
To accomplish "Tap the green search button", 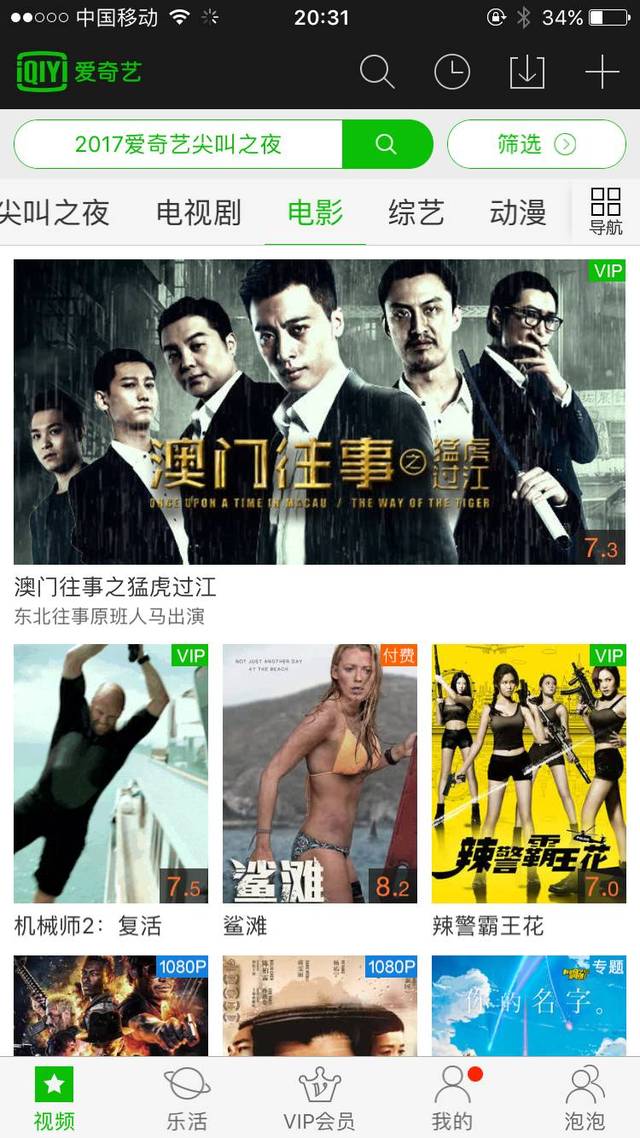I will point(387,144).
